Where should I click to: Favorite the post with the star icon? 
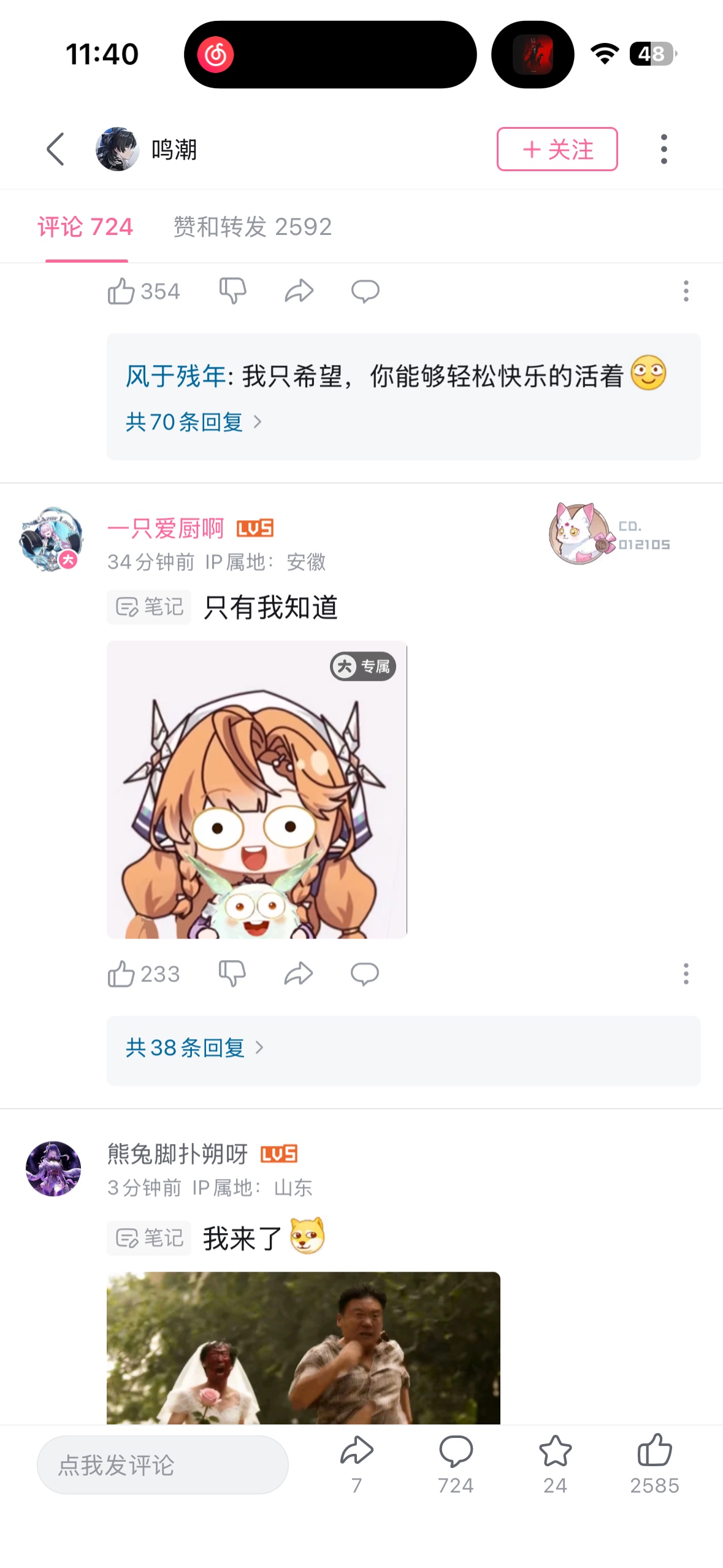click(x=555, y=1464)
